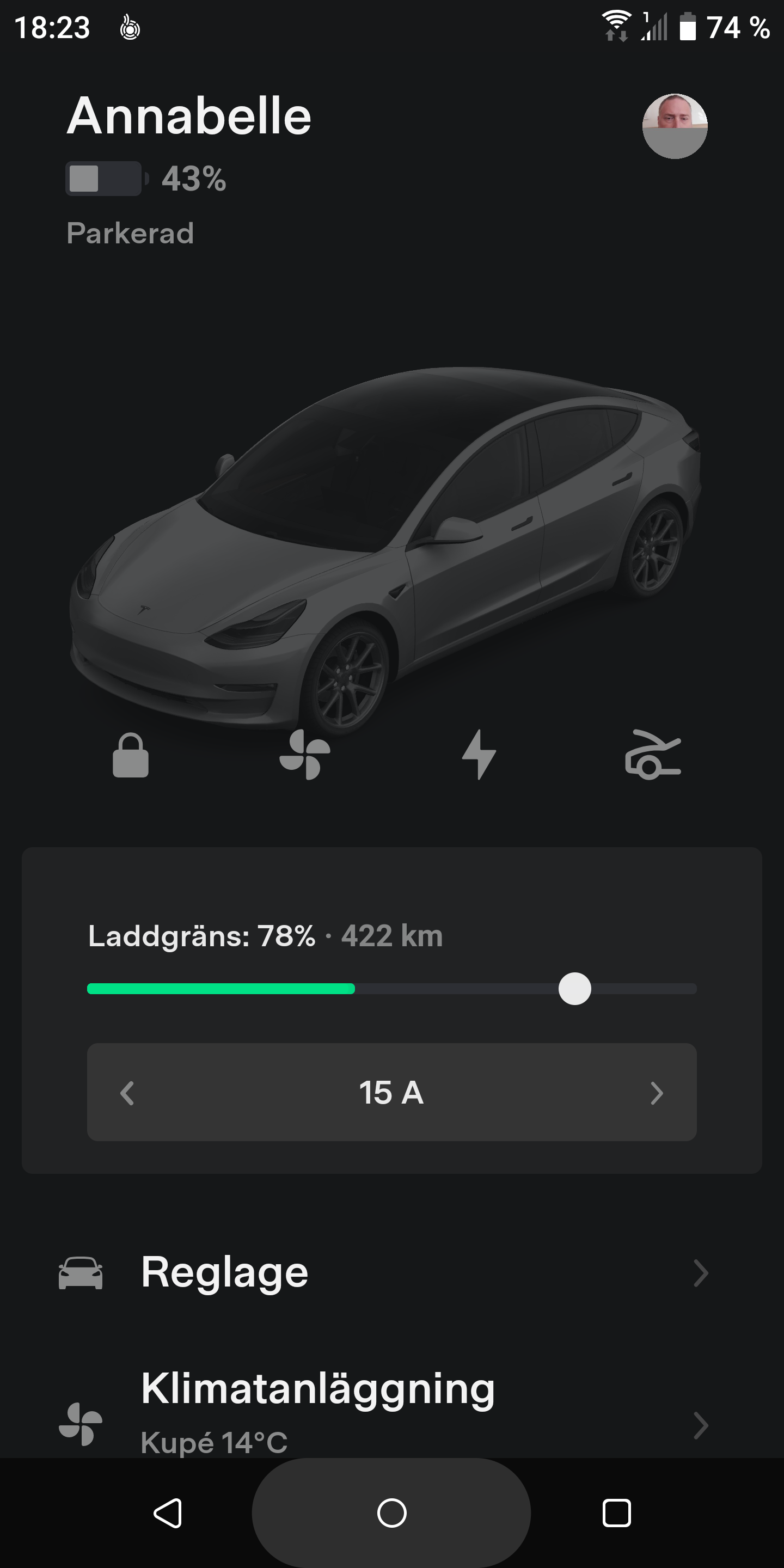Screen dimensions: 784x1568
Task: Tap the charge limit slider handle
Action: [574, 989]
